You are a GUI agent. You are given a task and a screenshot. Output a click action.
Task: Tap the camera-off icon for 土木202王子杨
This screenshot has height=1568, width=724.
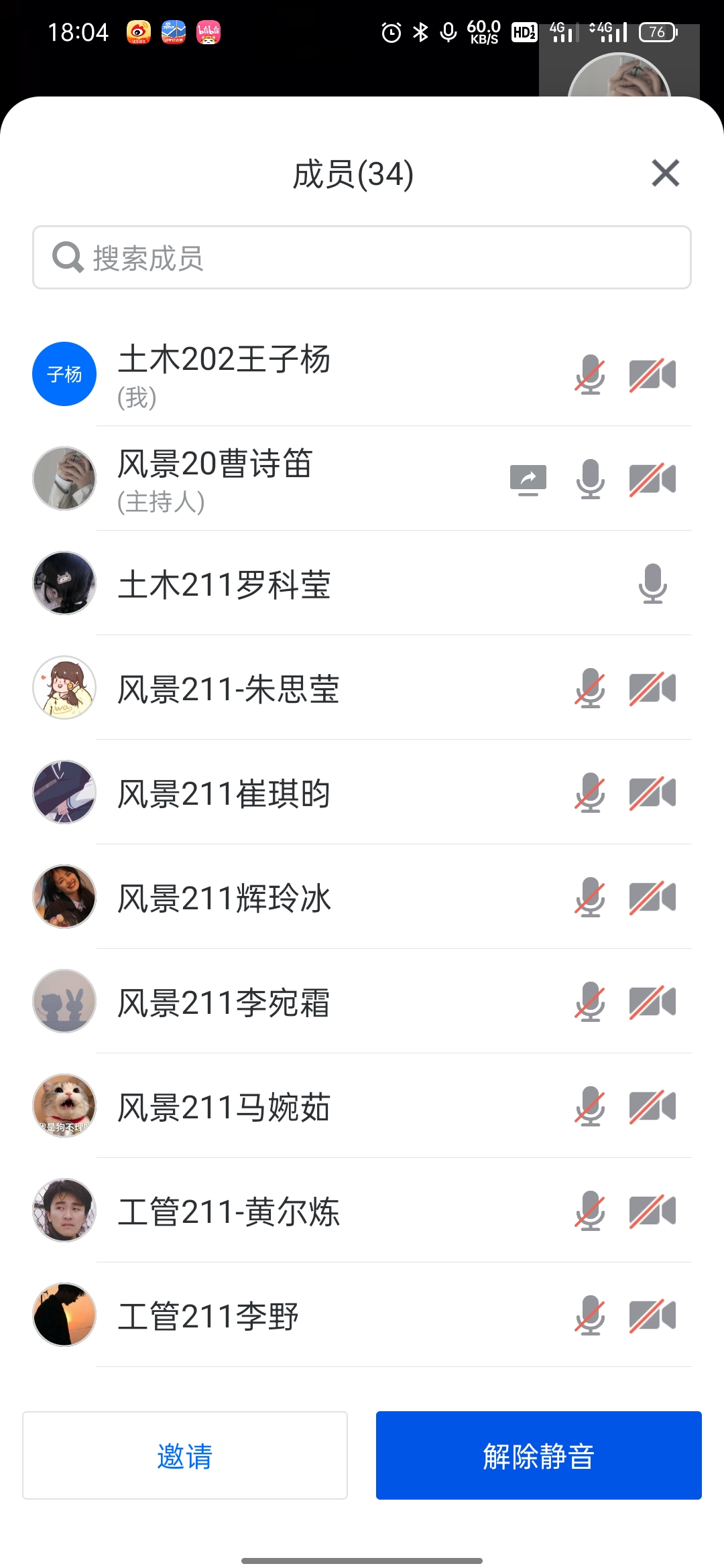(652, 375)
